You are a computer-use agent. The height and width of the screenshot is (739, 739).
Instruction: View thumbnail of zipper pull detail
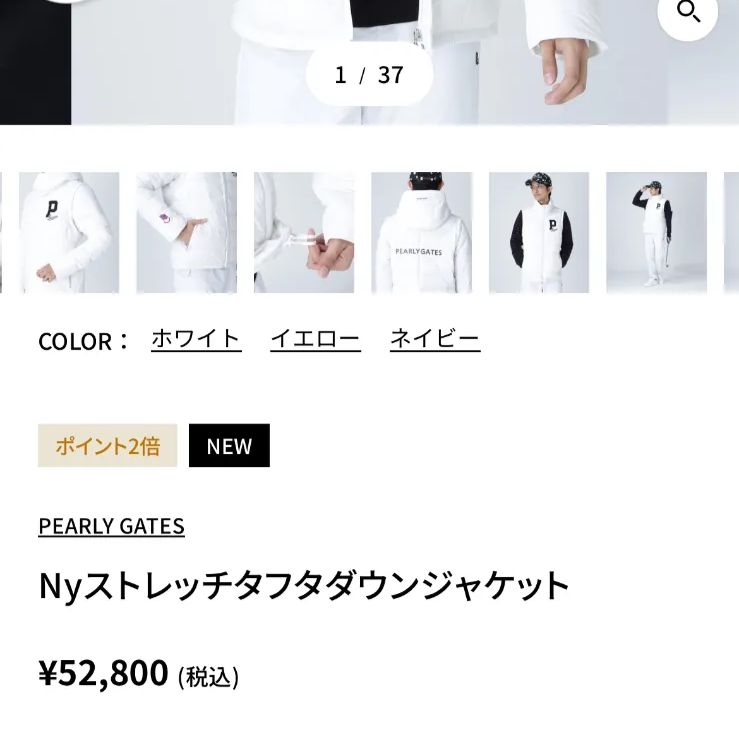pyautogui.click(x=304, y=233)
